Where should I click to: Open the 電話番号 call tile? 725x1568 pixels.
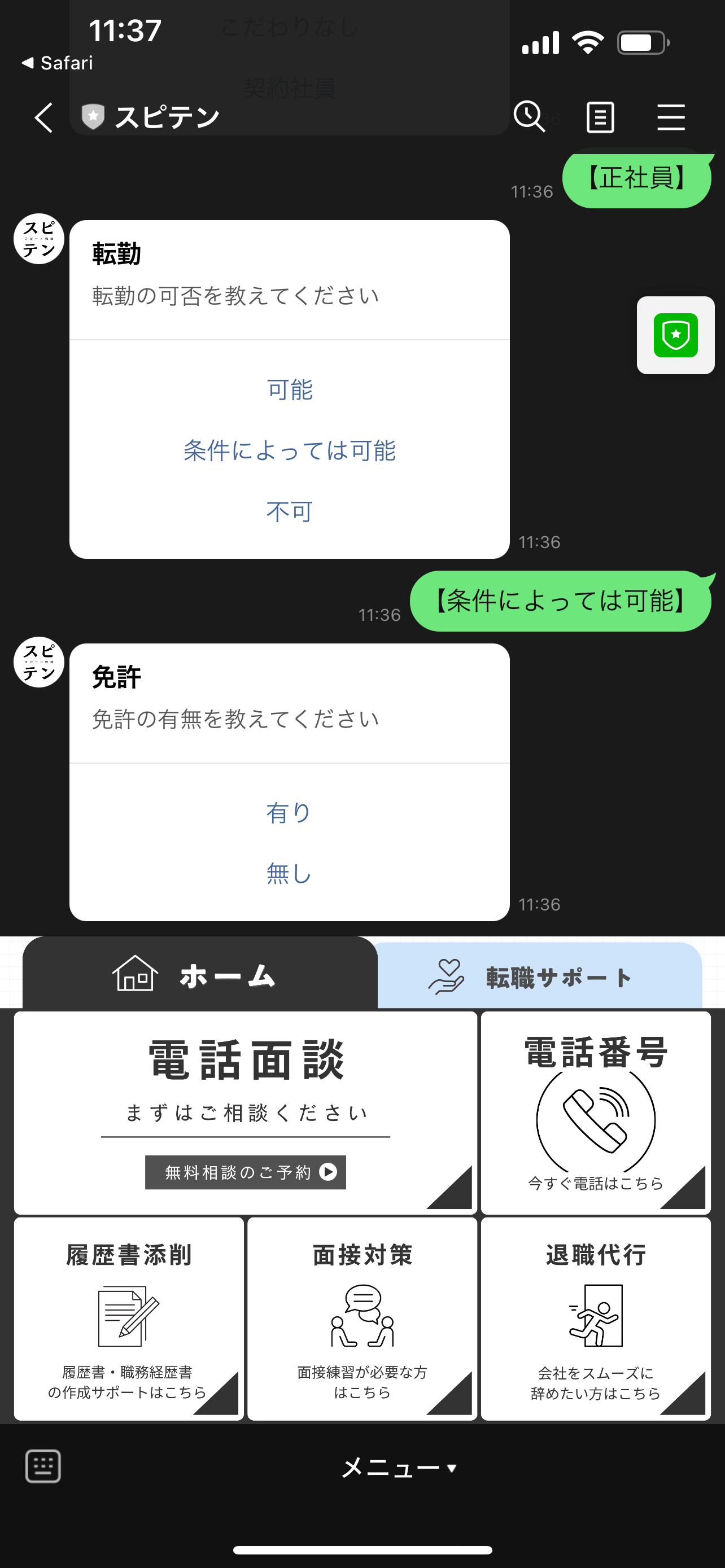coord(595,1113)
